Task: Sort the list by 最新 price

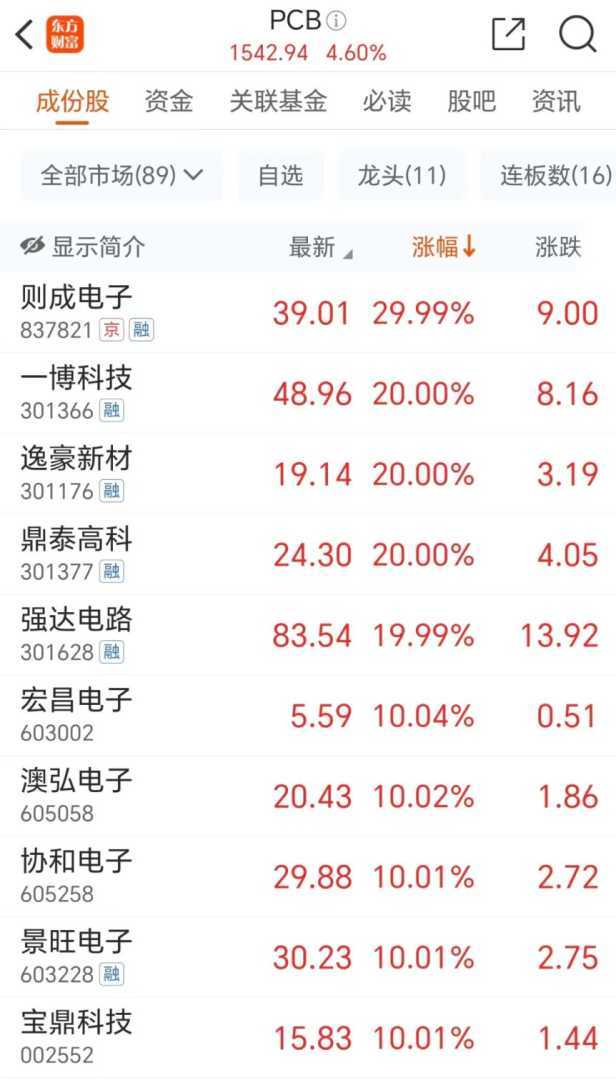Action: click(x=320, y=247)
